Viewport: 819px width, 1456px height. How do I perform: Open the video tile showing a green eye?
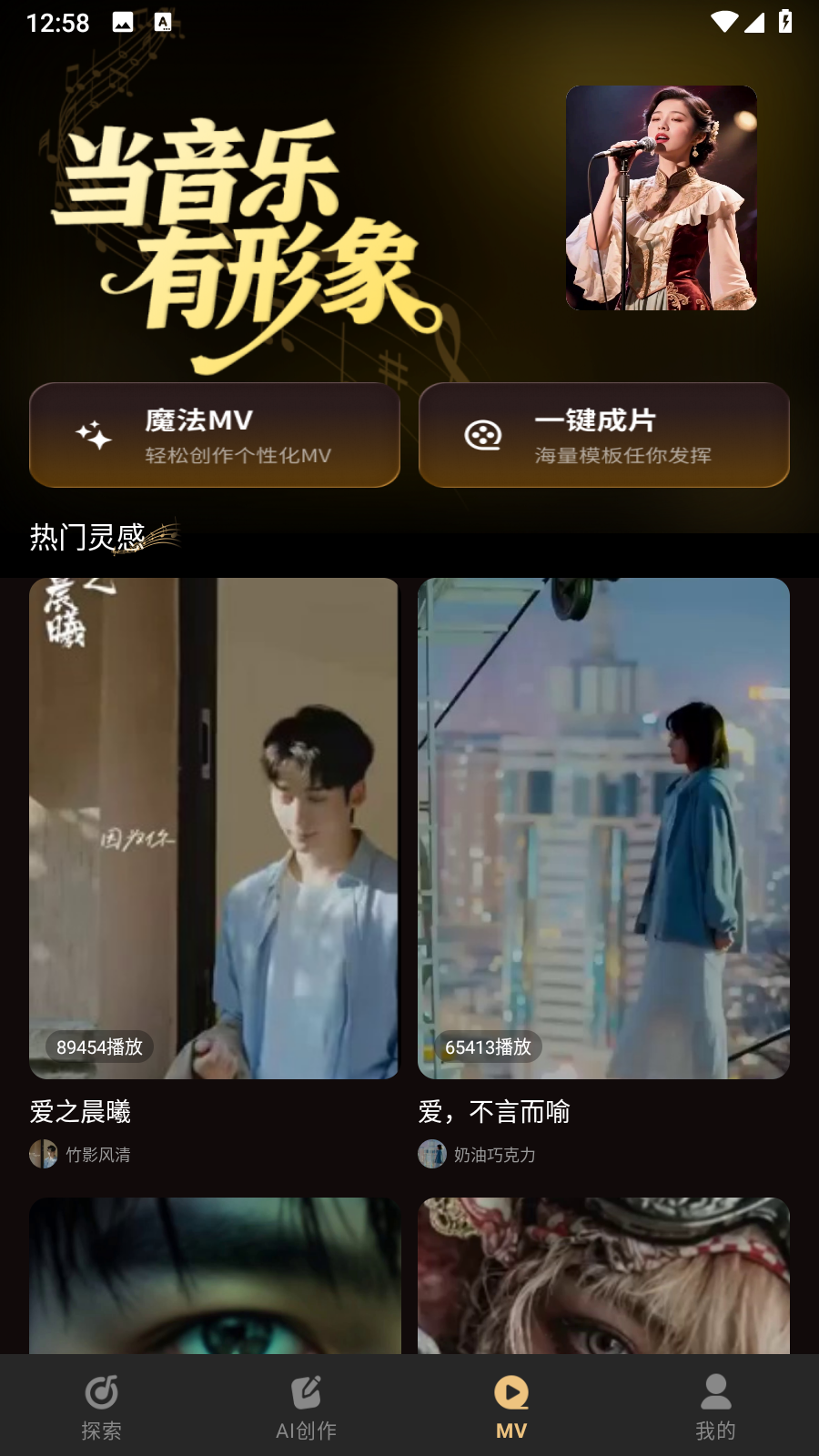click(x=215, y=1276)
